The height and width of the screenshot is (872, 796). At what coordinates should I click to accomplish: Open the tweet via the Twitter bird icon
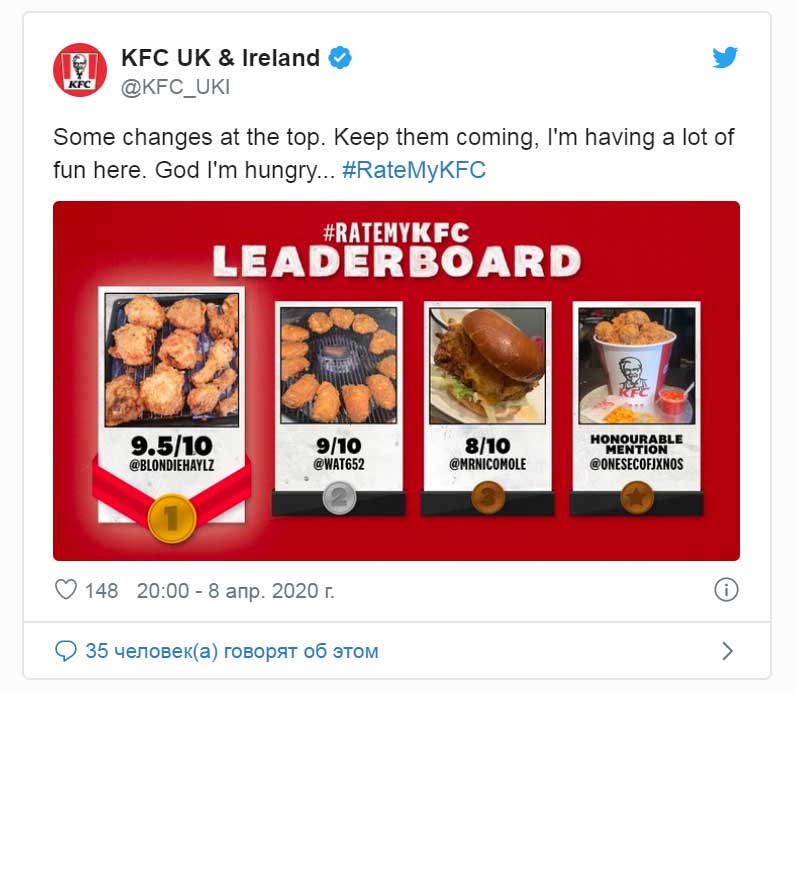click(x=725, y=58)
